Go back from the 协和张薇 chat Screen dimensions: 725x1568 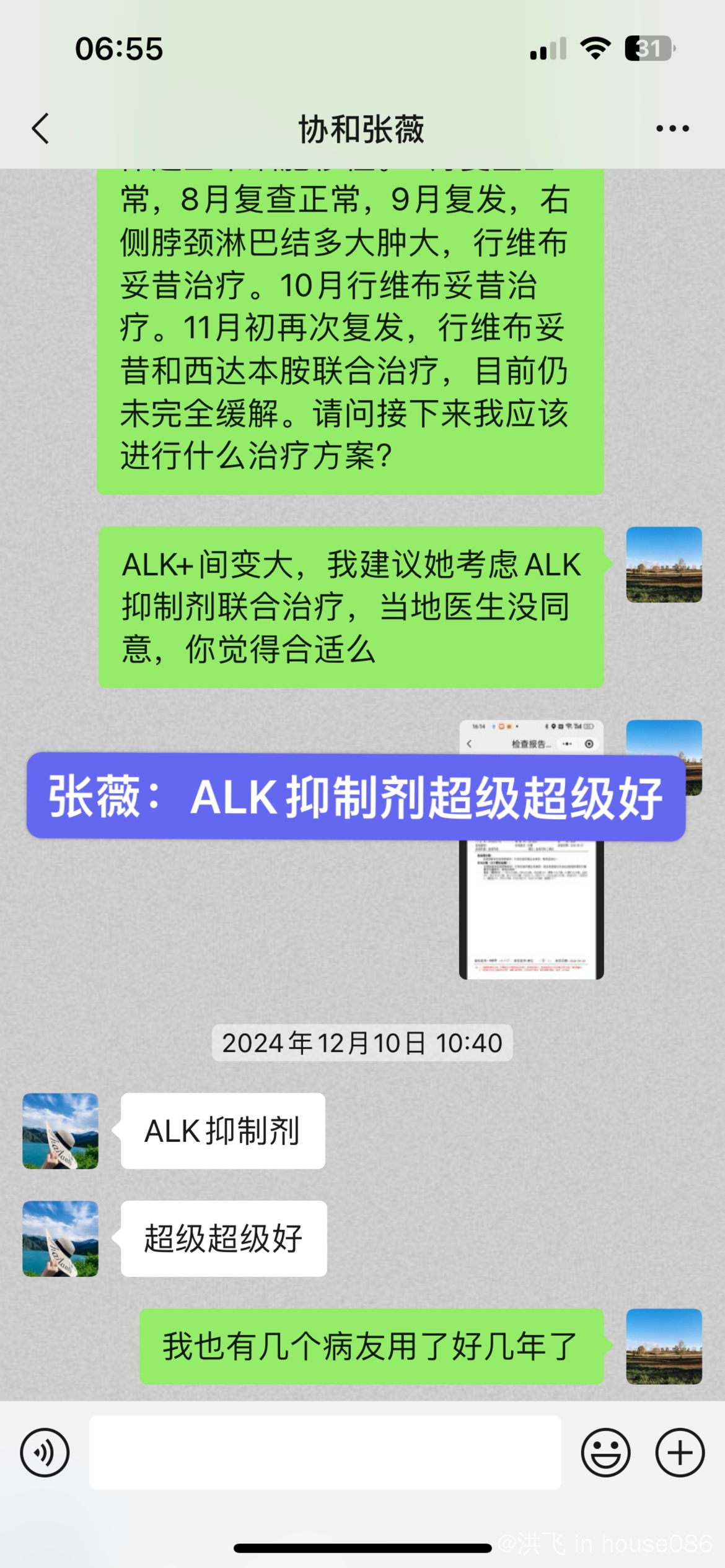pos(41,129)
